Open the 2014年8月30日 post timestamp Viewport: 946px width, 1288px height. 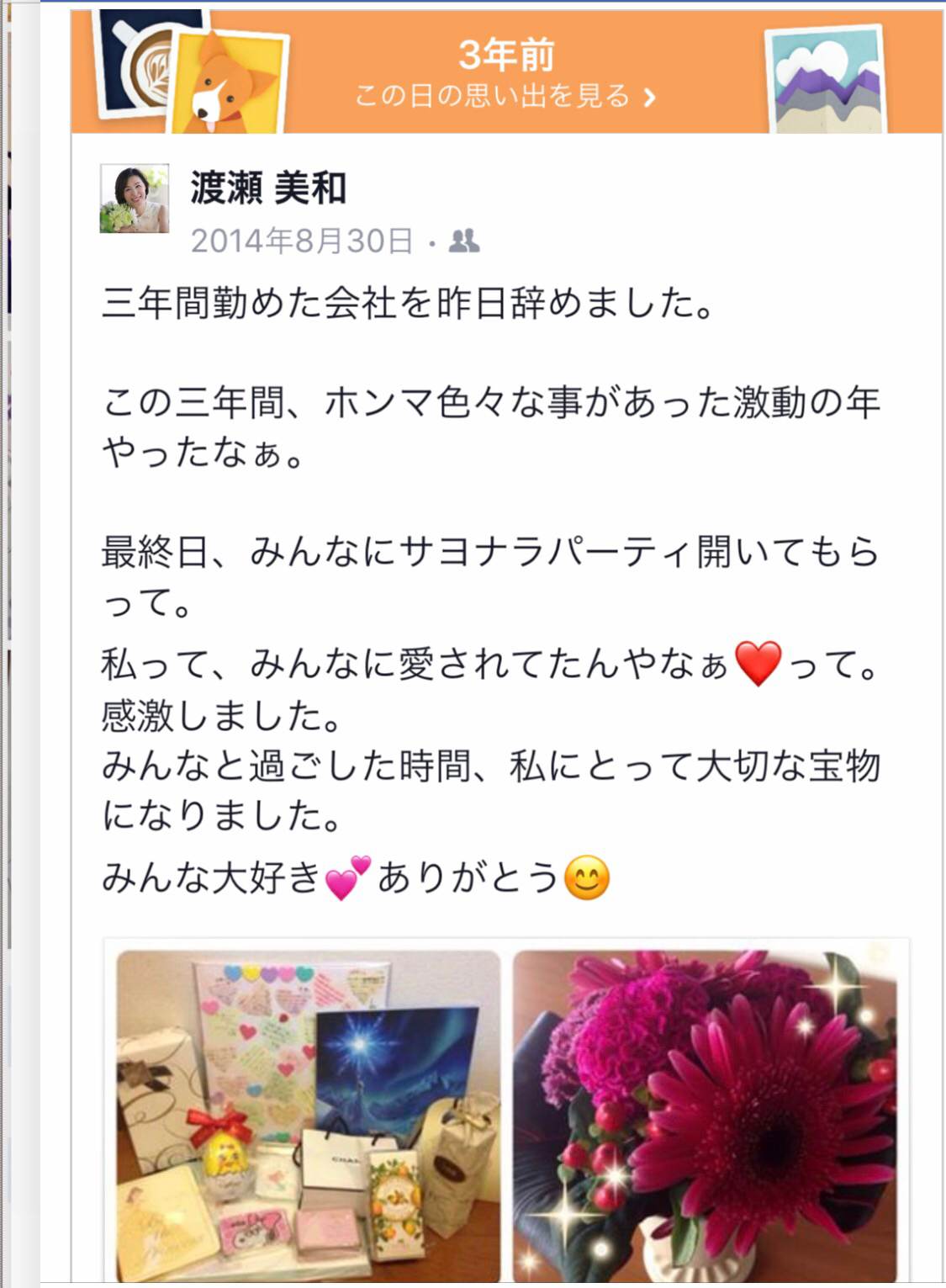pyautogui.click(x=301, y=241)
